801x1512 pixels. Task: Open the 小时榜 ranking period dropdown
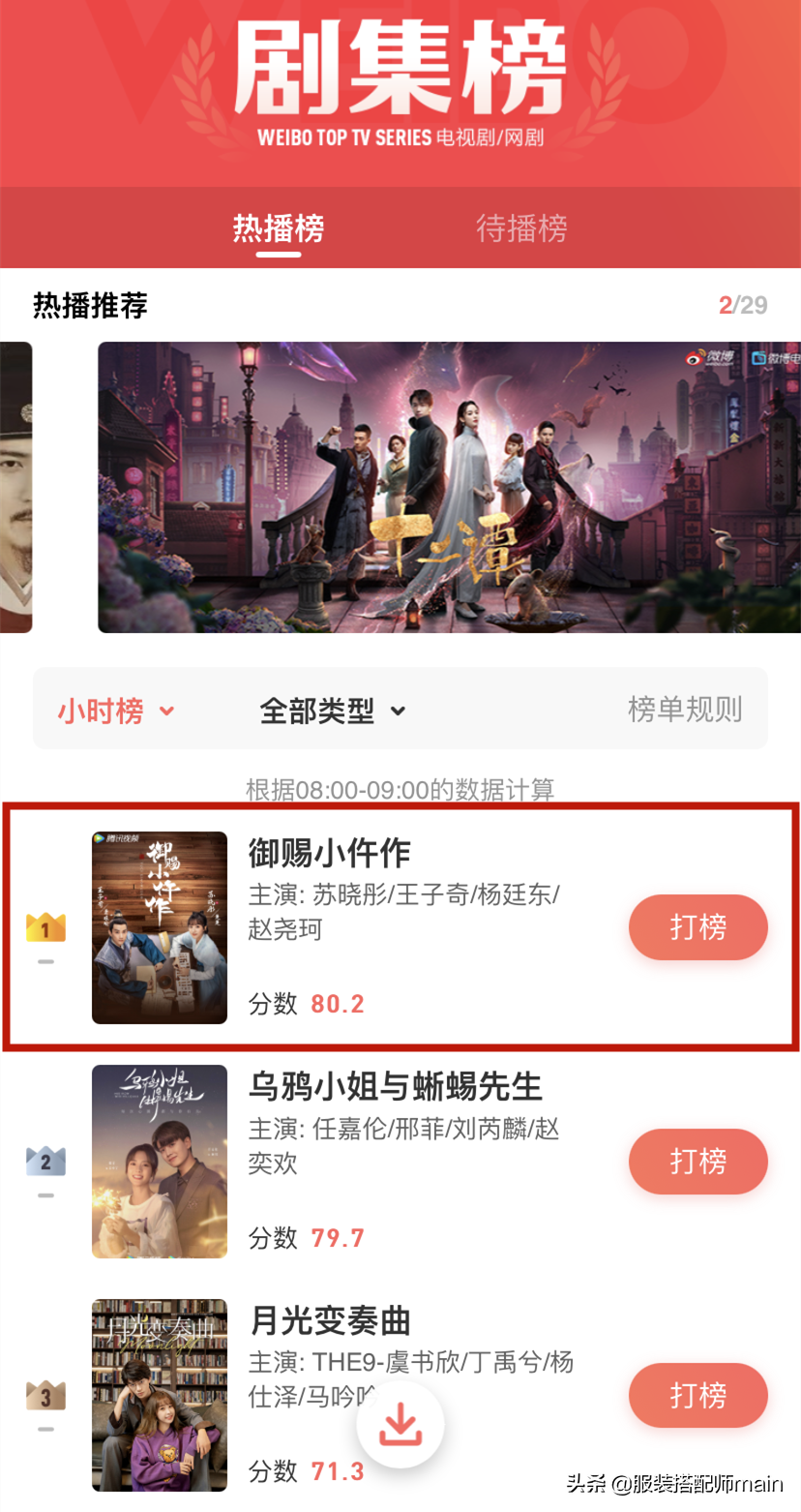pos(100,709)
